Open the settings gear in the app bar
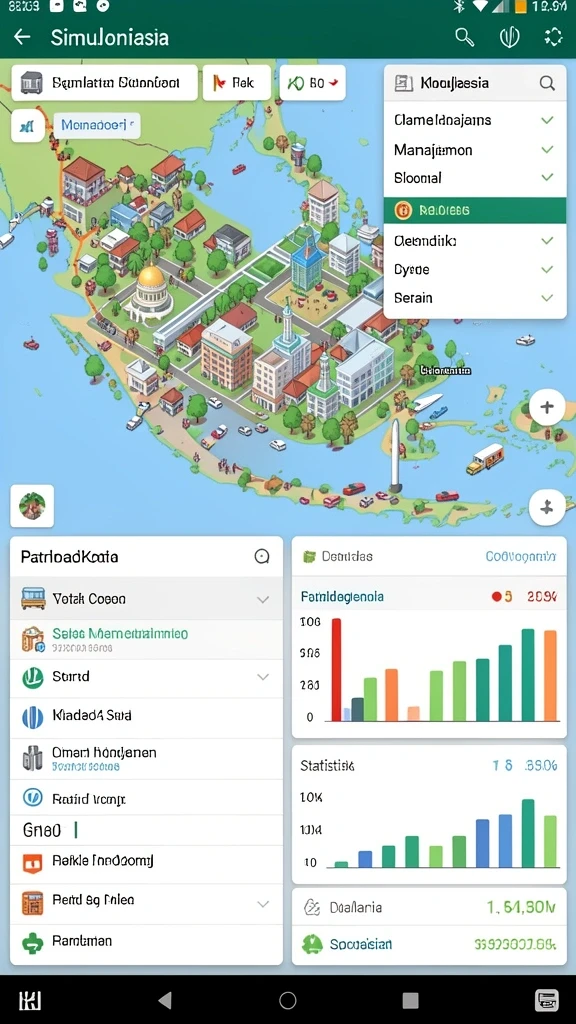576x1024 pixels. click(x=553, y=37)
